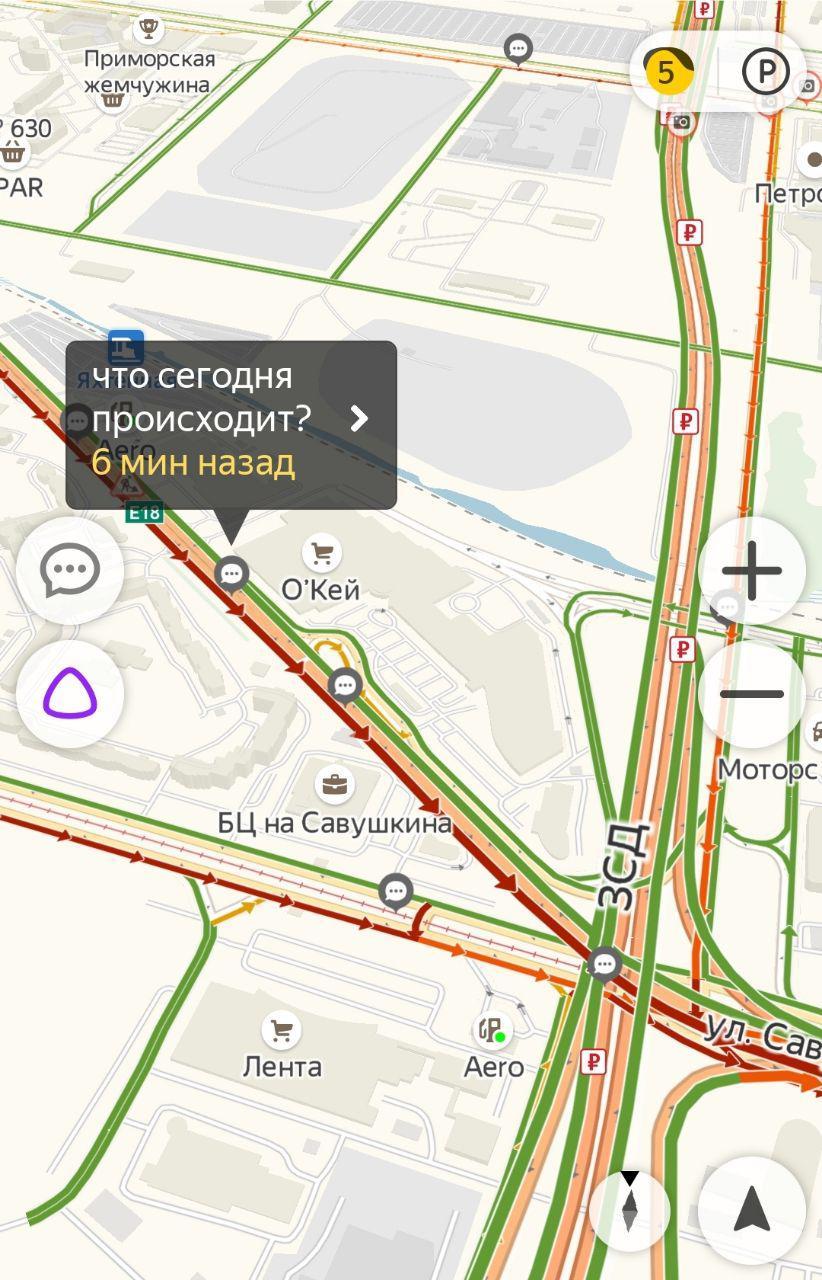The width and height of the screenshot is (822, 1280).
Task: Select the Лента store marker
Action: [x=282, y=1029]
